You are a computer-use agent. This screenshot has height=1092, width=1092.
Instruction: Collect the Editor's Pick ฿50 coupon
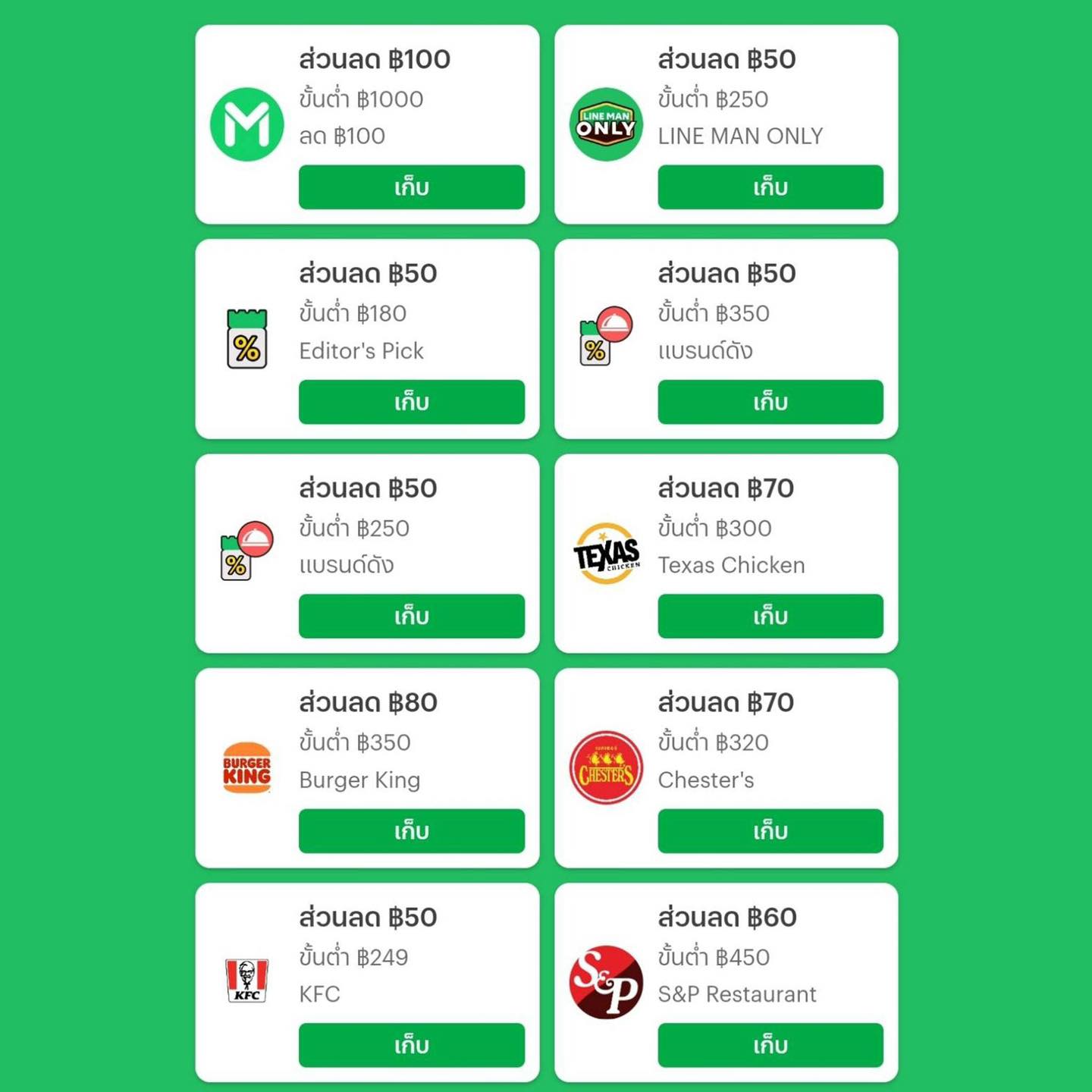coord(411,402)
